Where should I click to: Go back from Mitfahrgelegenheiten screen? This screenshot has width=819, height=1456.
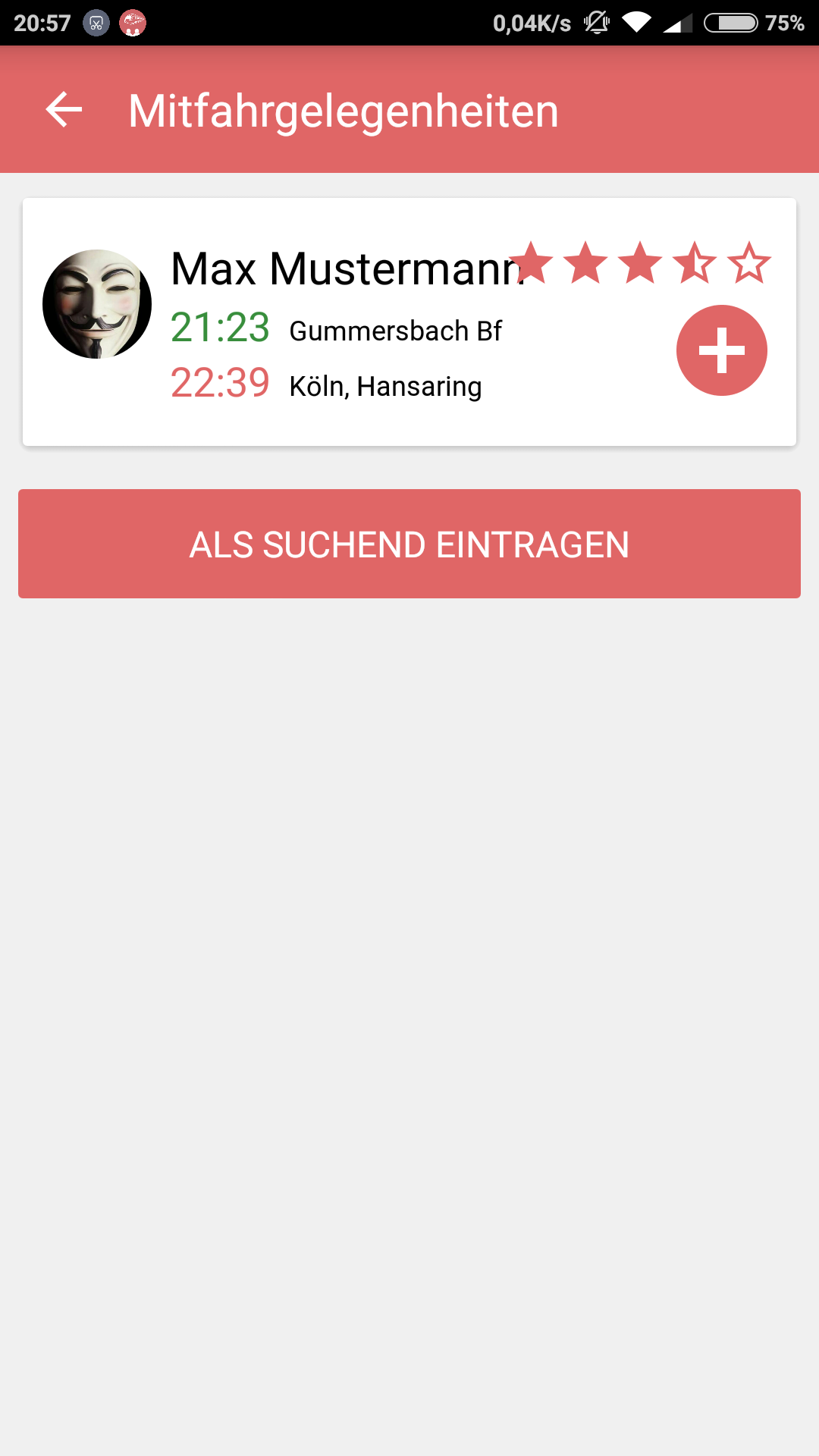tap(64, 110)
